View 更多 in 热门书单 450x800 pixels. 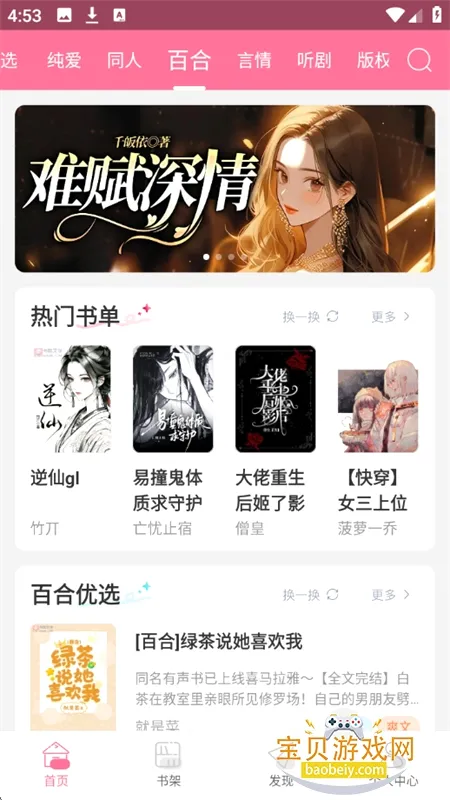(x=390, y=317)
